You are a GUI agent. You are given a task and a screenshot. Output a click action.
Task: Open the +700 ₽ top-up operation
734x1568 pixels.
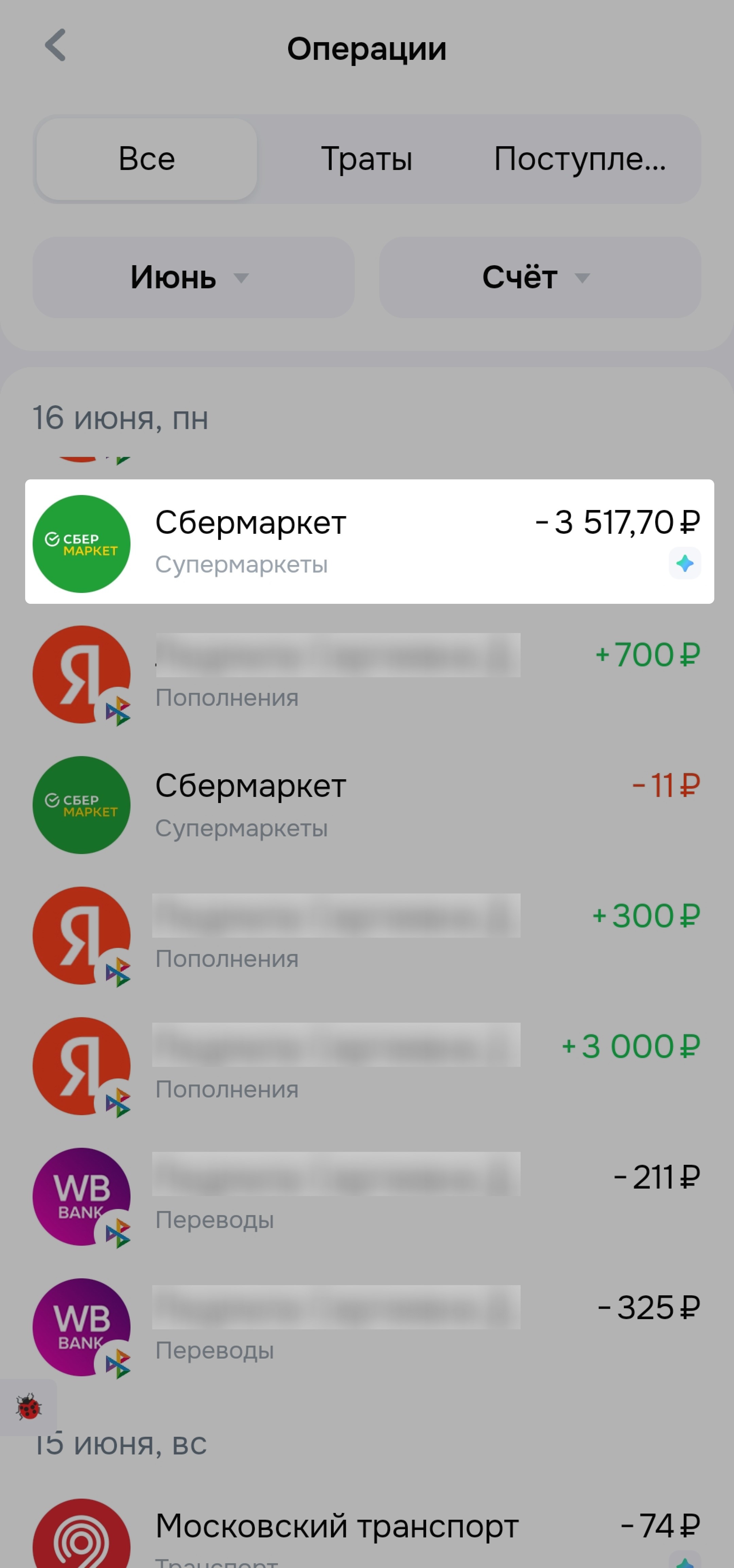369,675
